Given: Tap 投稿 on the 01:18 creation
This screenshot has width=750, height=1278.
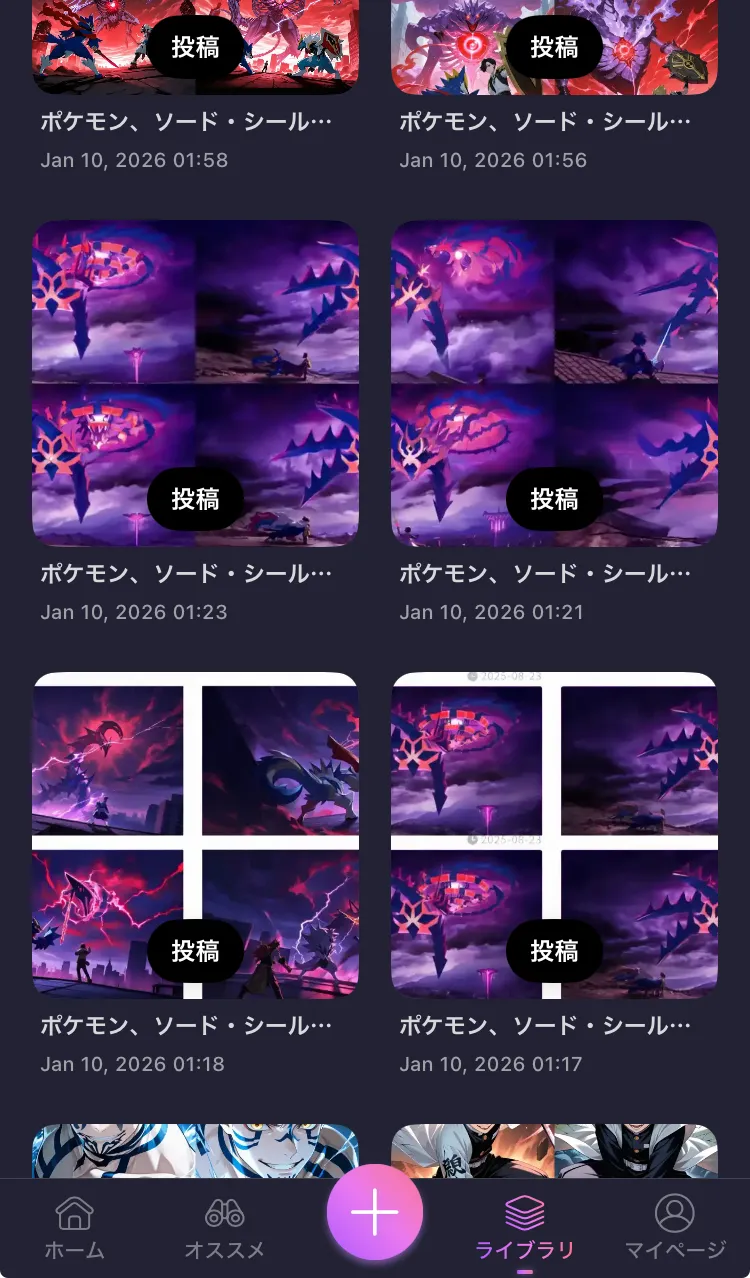Looking at the screenshot, I should point(195,951).
